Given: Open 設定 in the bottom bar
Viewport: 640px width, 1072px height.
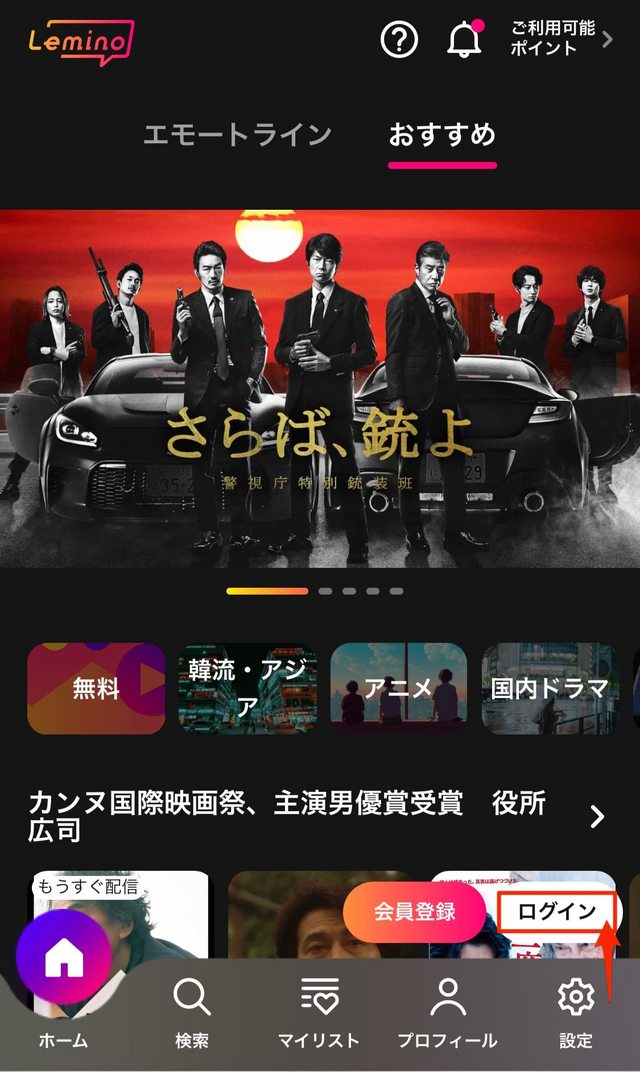Looking at the screenshot, I should pos(576,1010).
